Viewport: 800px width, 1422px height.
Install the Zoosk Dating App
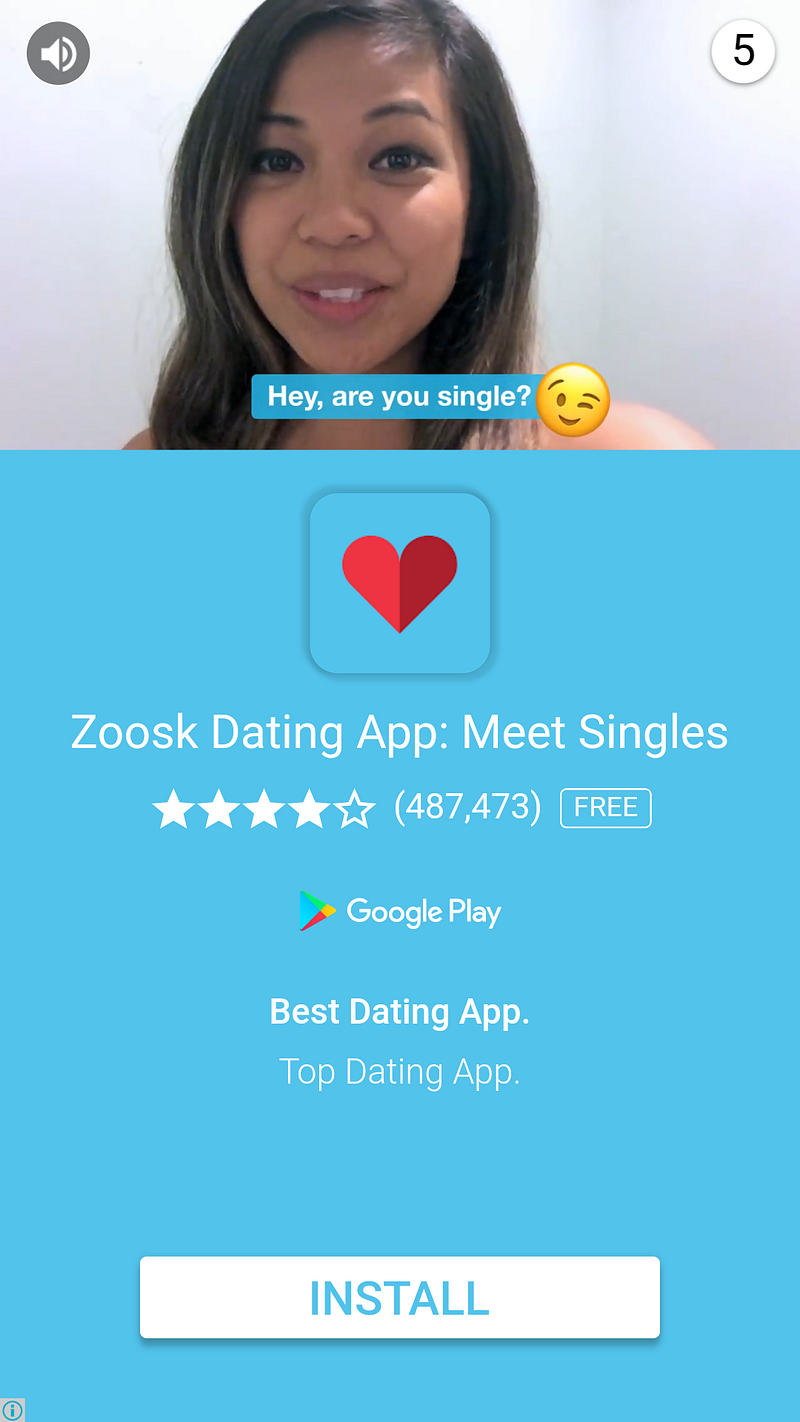pyautogui.click(x=400, y=1297)
